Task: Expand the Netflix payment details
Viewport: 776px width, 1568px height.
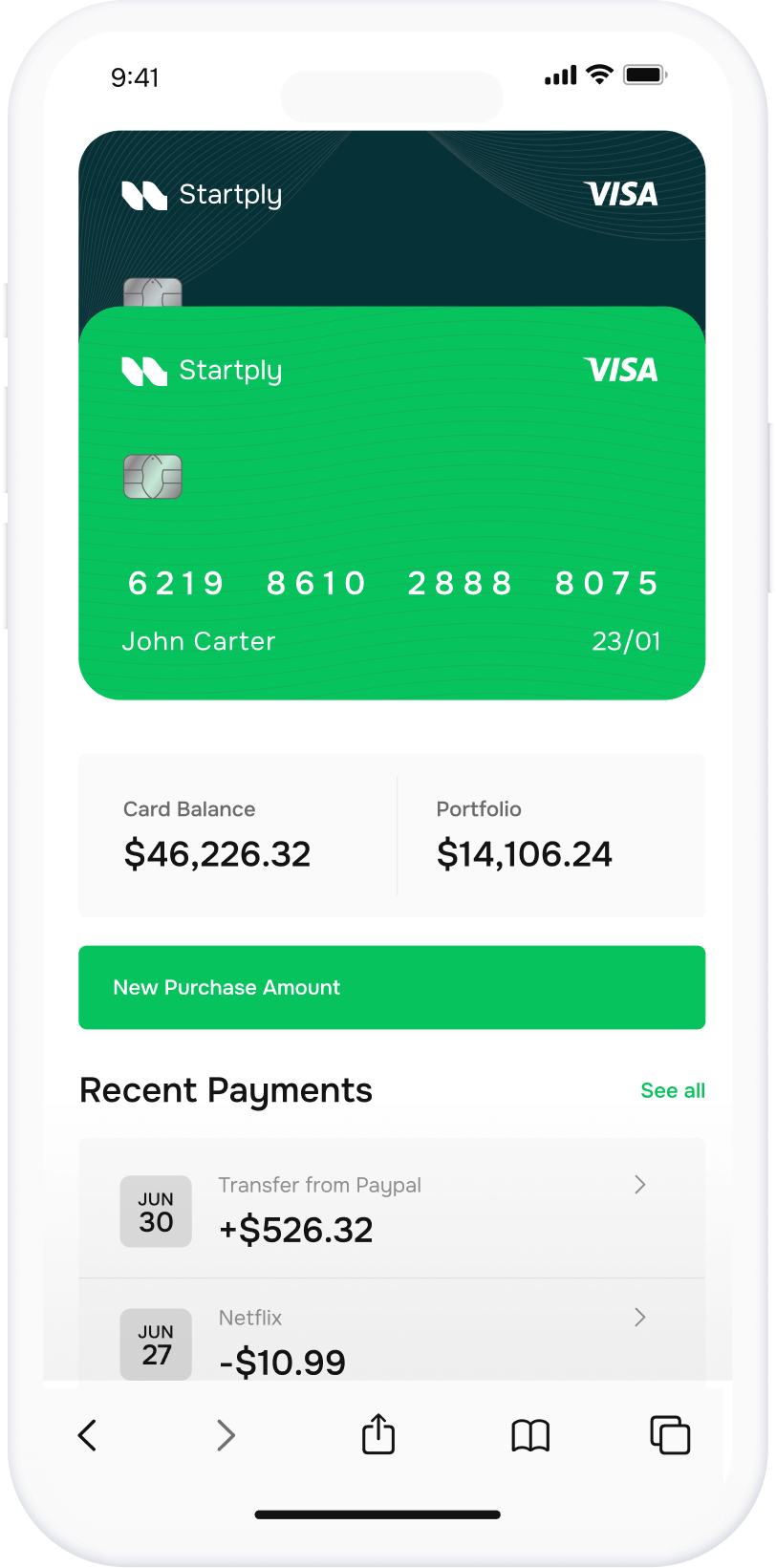Action: (640, 1318)
